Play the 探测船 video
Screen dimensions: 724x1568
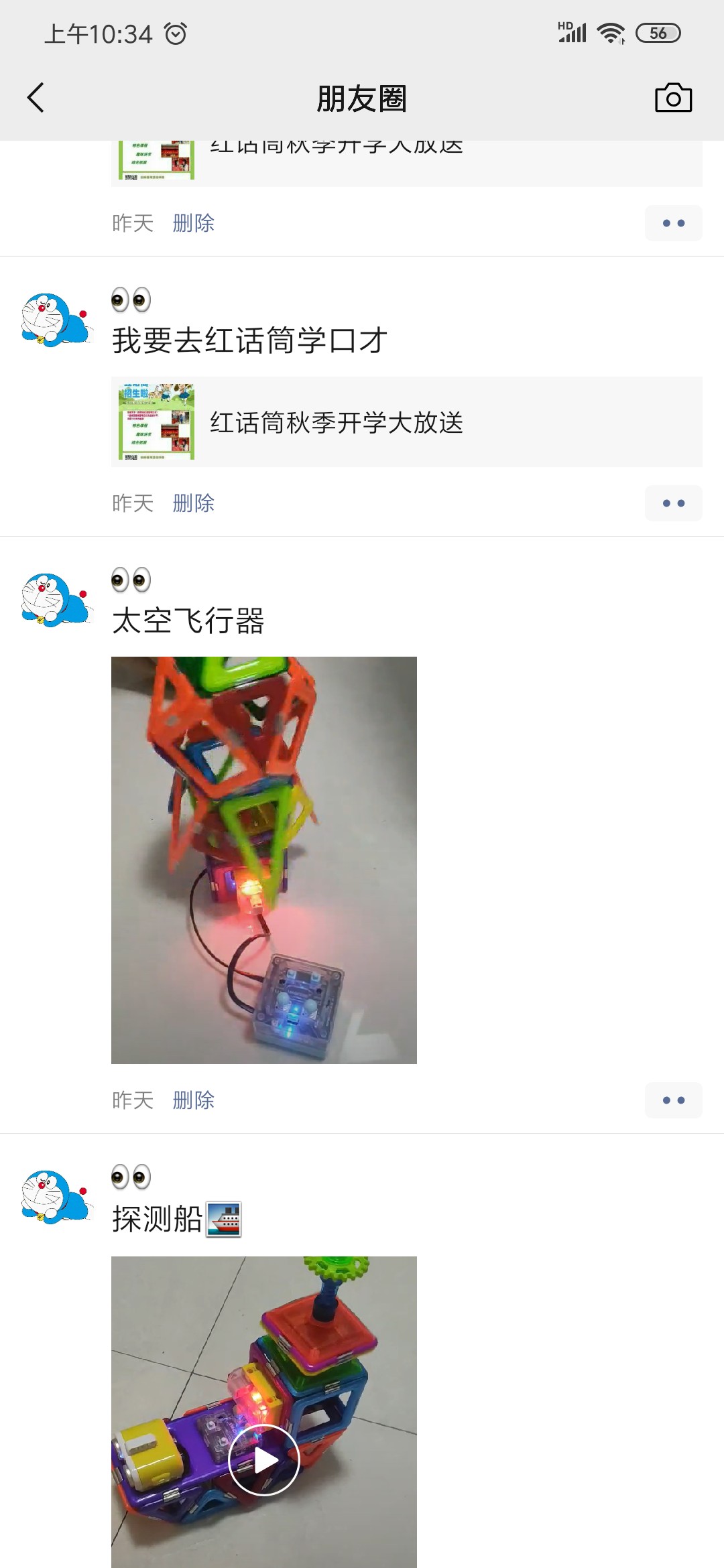[264, 1459]
